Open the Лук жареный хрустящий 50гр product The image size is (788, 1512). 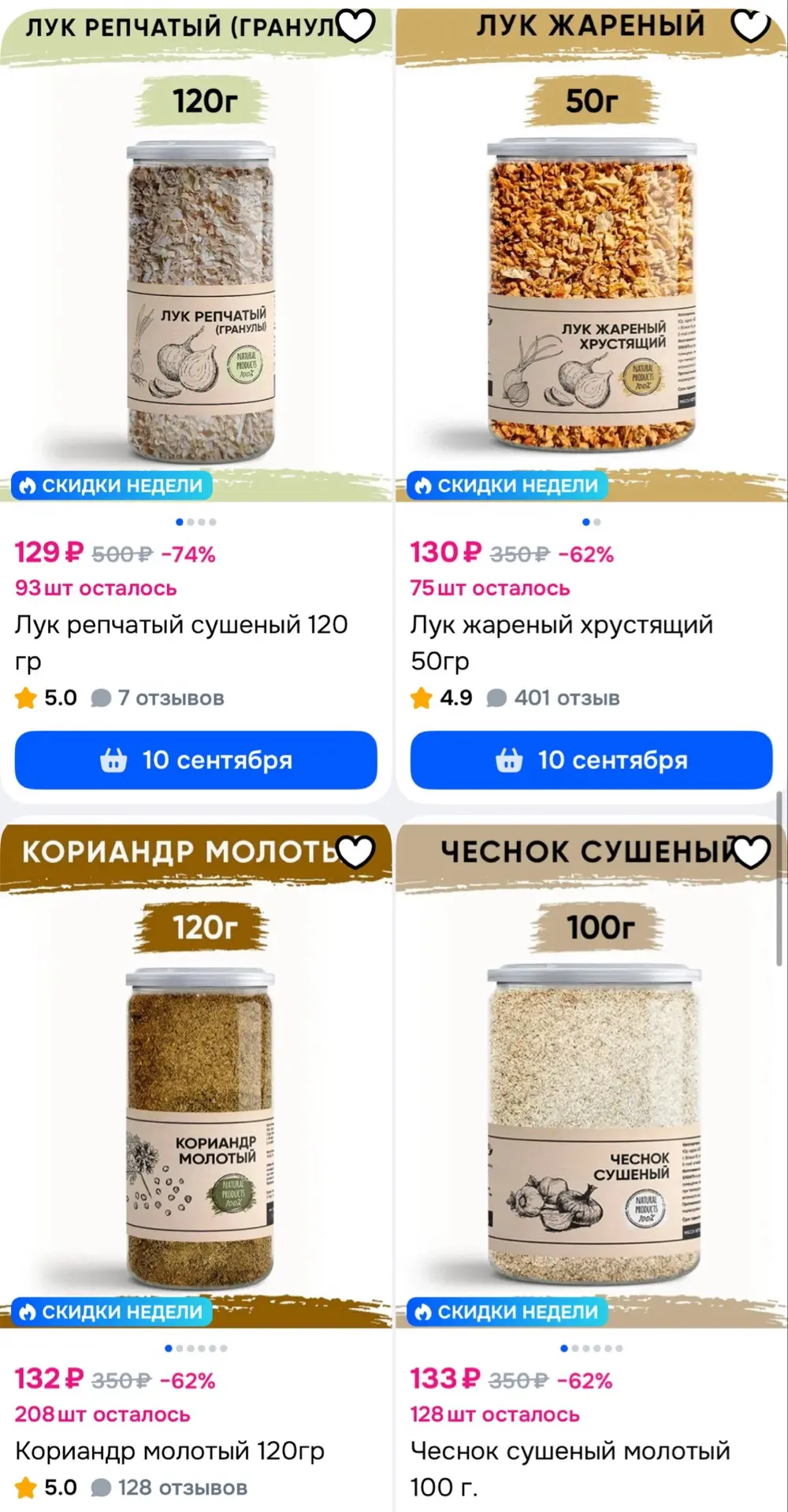click(x=561, y=643)
